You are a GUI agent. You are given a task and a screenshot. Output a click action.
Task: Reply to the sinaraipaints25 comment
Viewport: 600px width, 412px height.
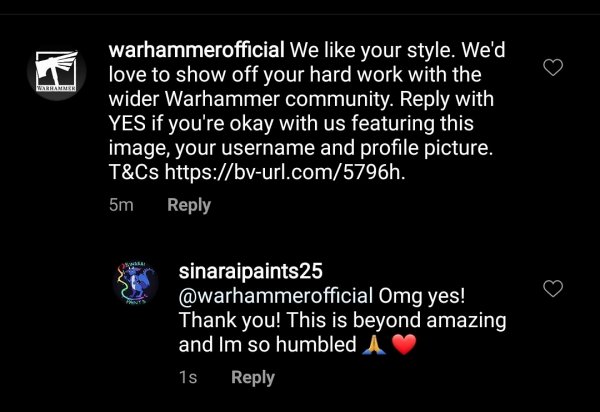(x=252, y=377)
